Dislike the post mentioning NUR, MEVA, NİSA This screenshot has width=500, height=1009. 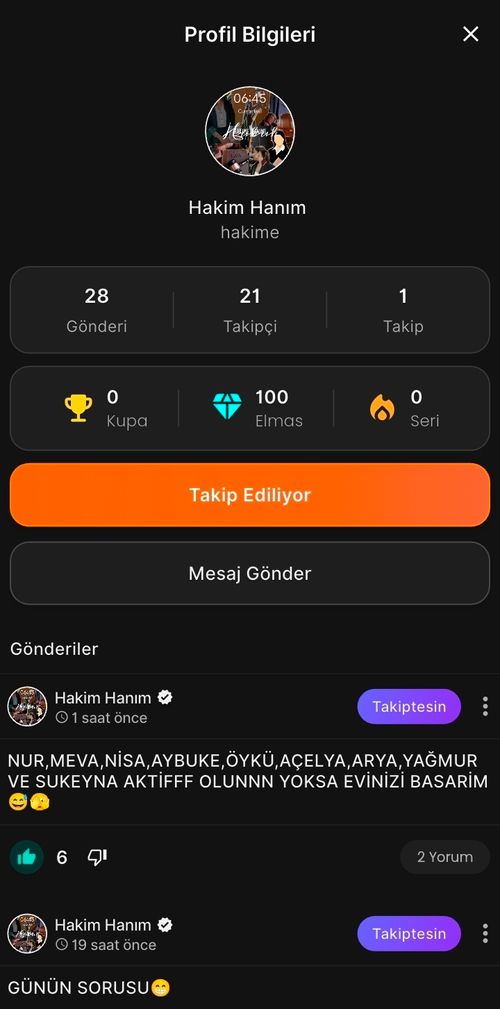tap(97, 857)
